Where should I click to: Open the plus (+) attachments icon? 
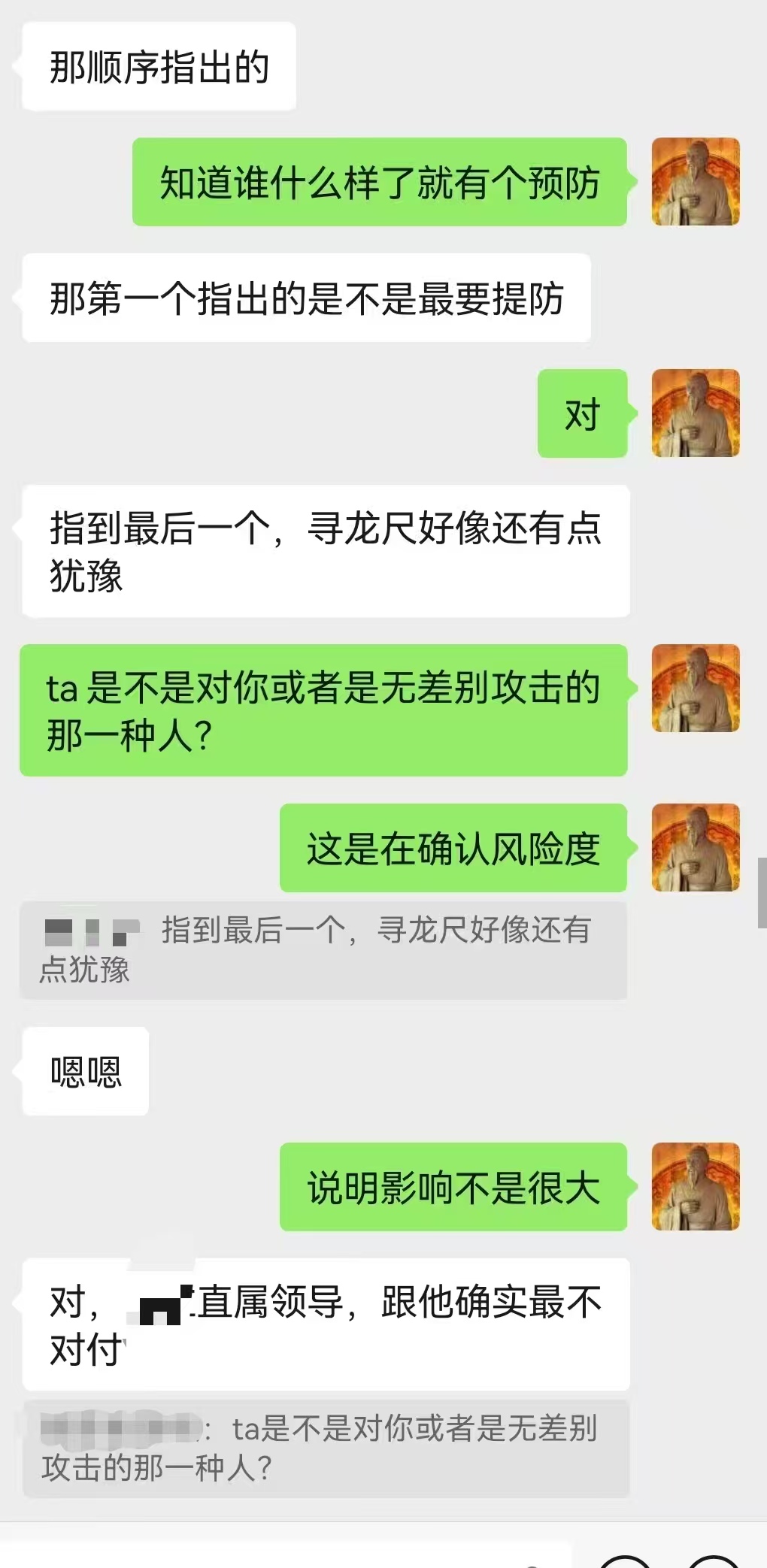point(713,1562)
